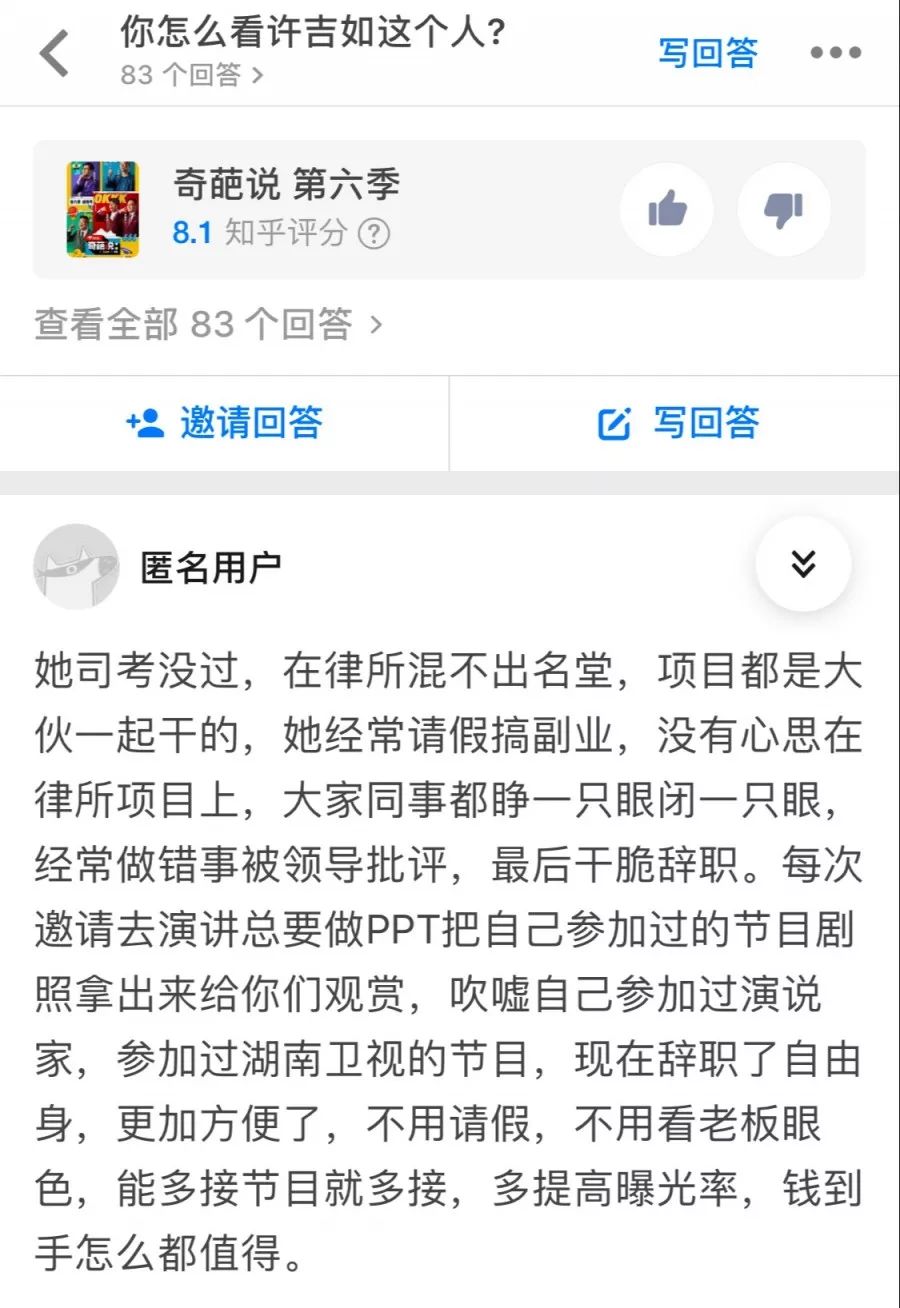Tap the 邀请回答 button
This screenshot has height=1308, width=900.
click(225, 423)
